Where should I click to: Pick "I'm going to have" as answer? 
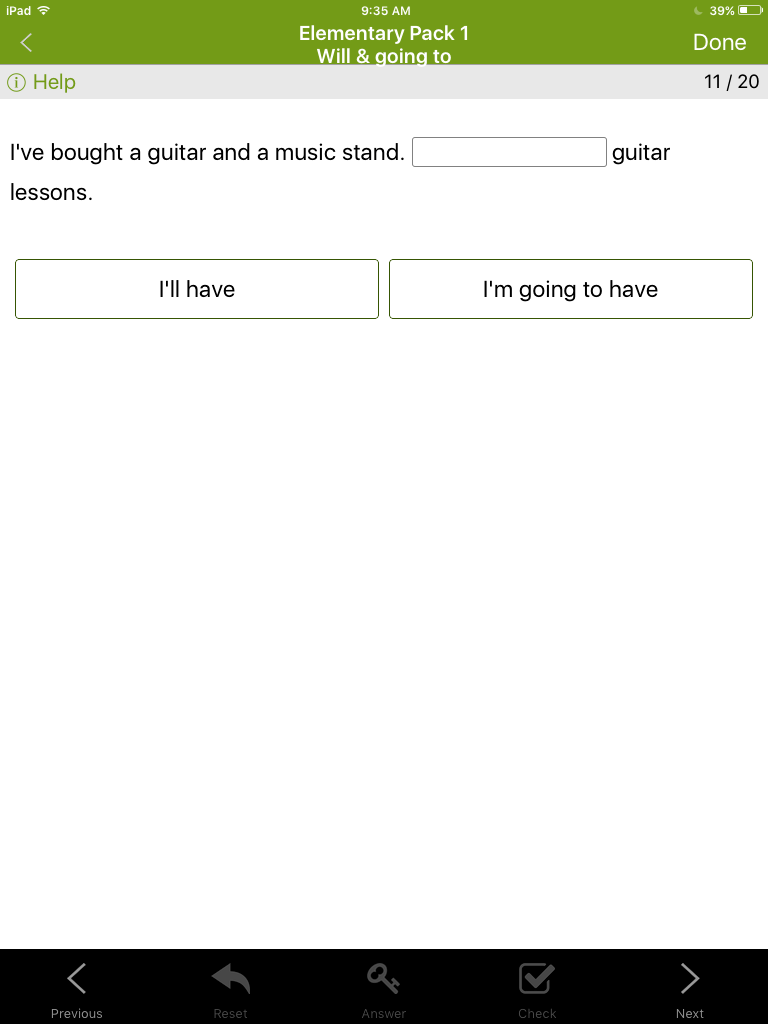pos(570,289)
